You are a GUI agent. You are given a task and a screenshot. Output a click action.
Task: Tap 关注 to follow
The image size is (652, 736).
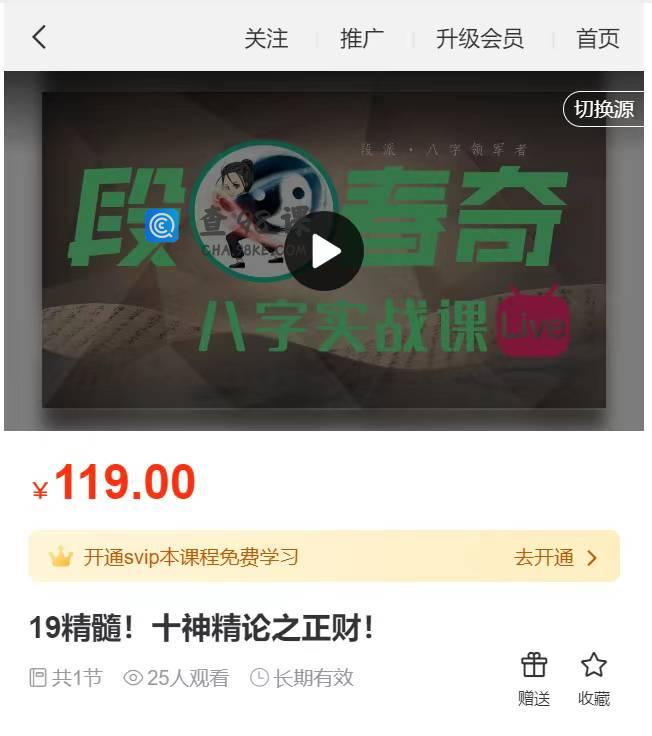266,39
